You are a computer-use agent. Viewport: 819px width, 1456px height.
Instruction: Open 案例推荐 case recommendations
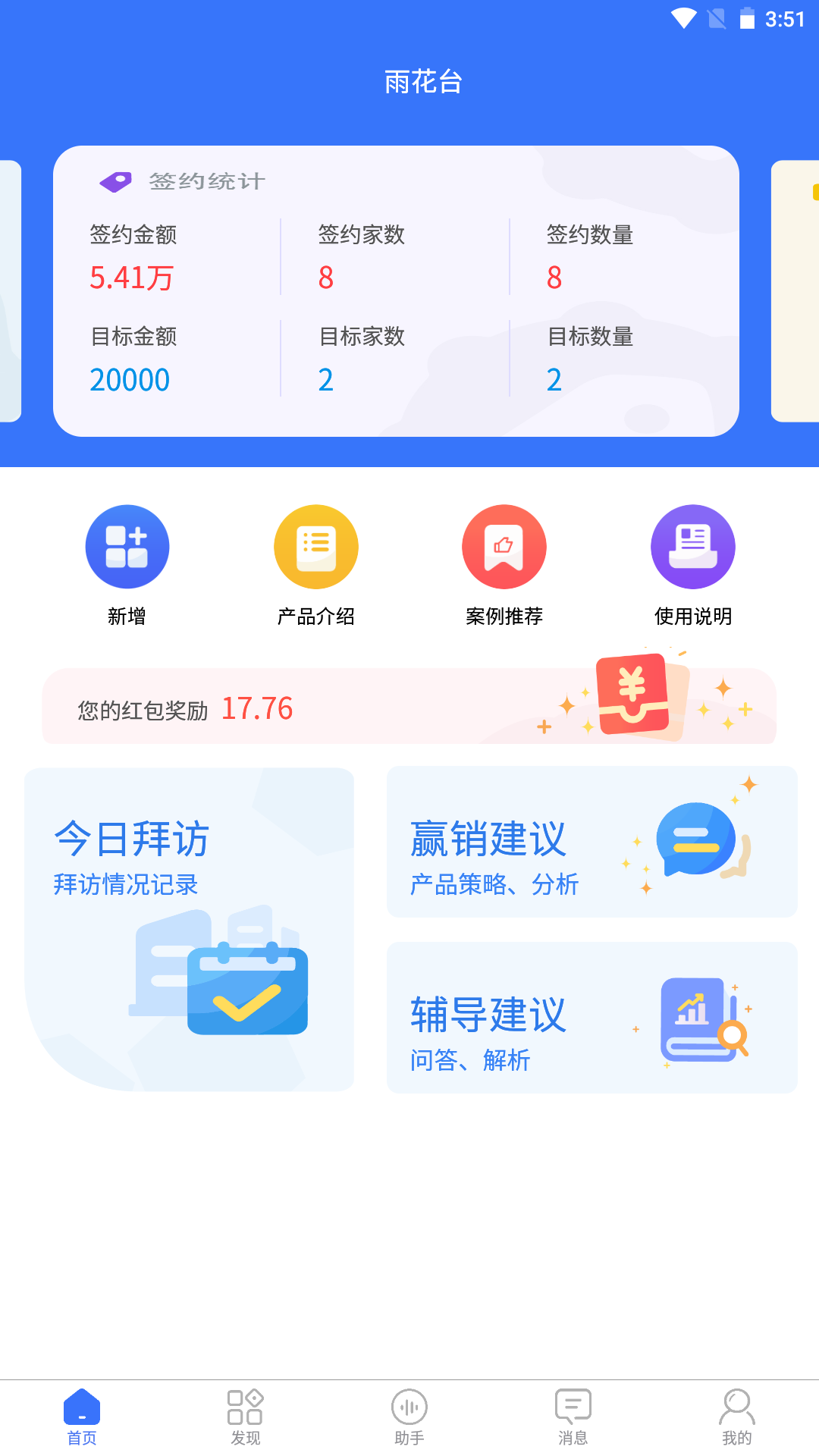coord(504,547)
